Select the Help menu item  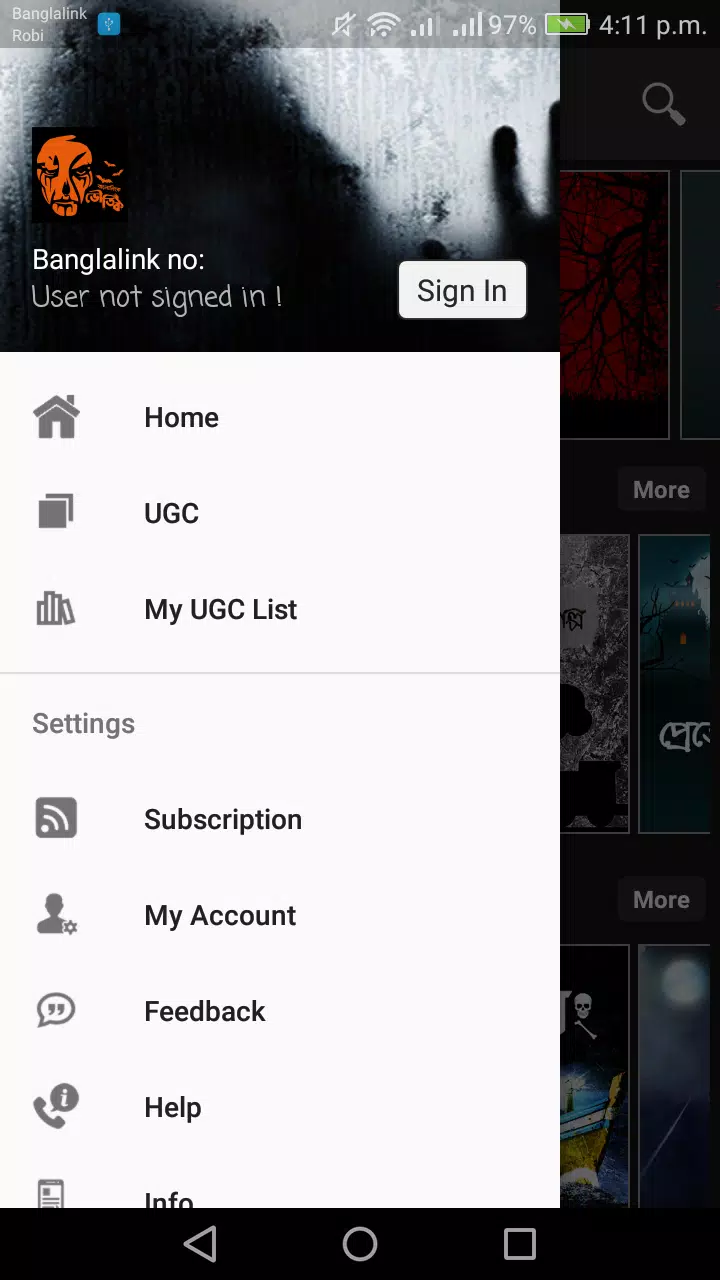click(x=172, y=1108)
